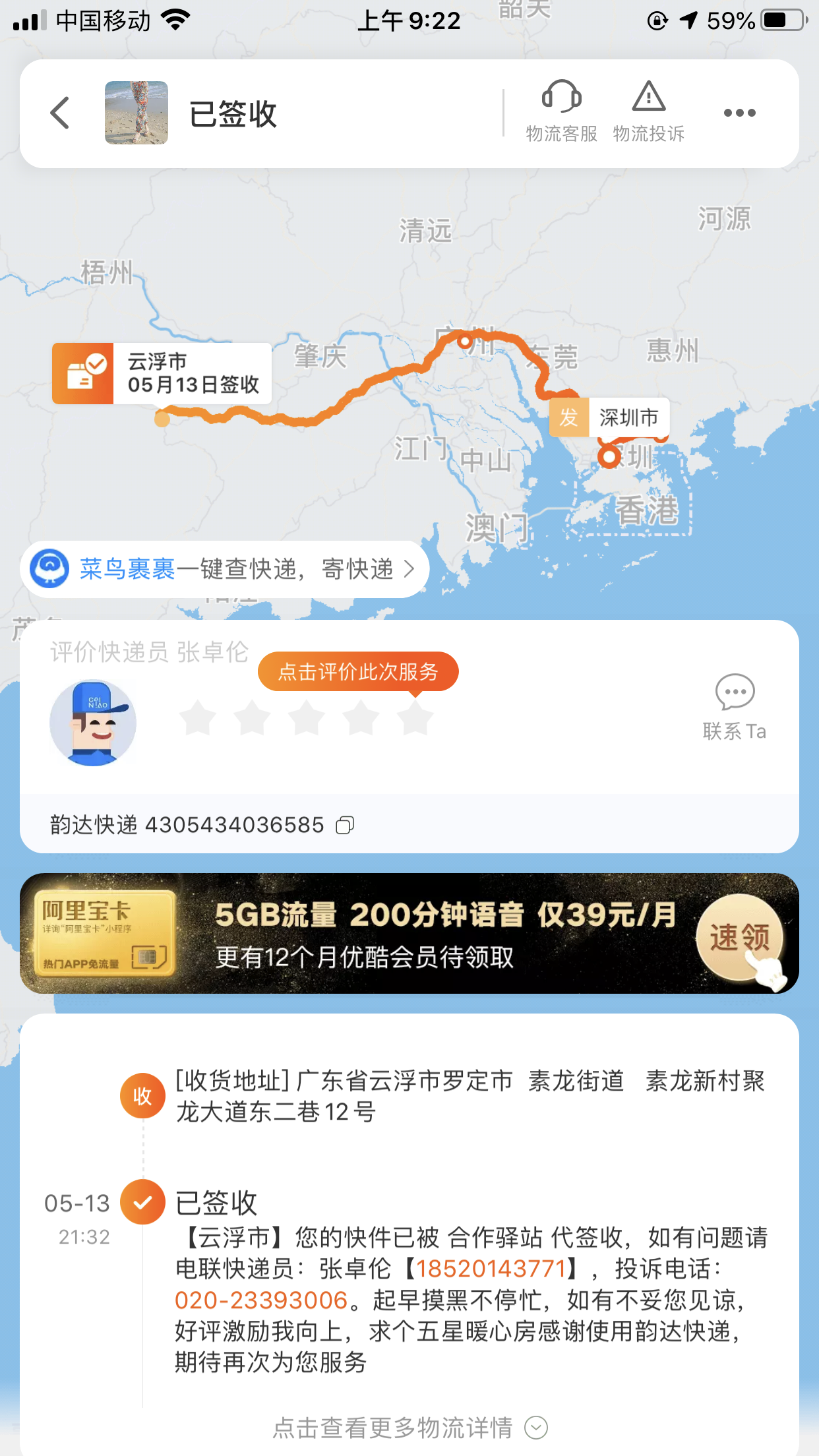The width and height of the screenshot is (819, 1456).
Task: Claim the offer with 速领 button
Action: tap(740, 936)
